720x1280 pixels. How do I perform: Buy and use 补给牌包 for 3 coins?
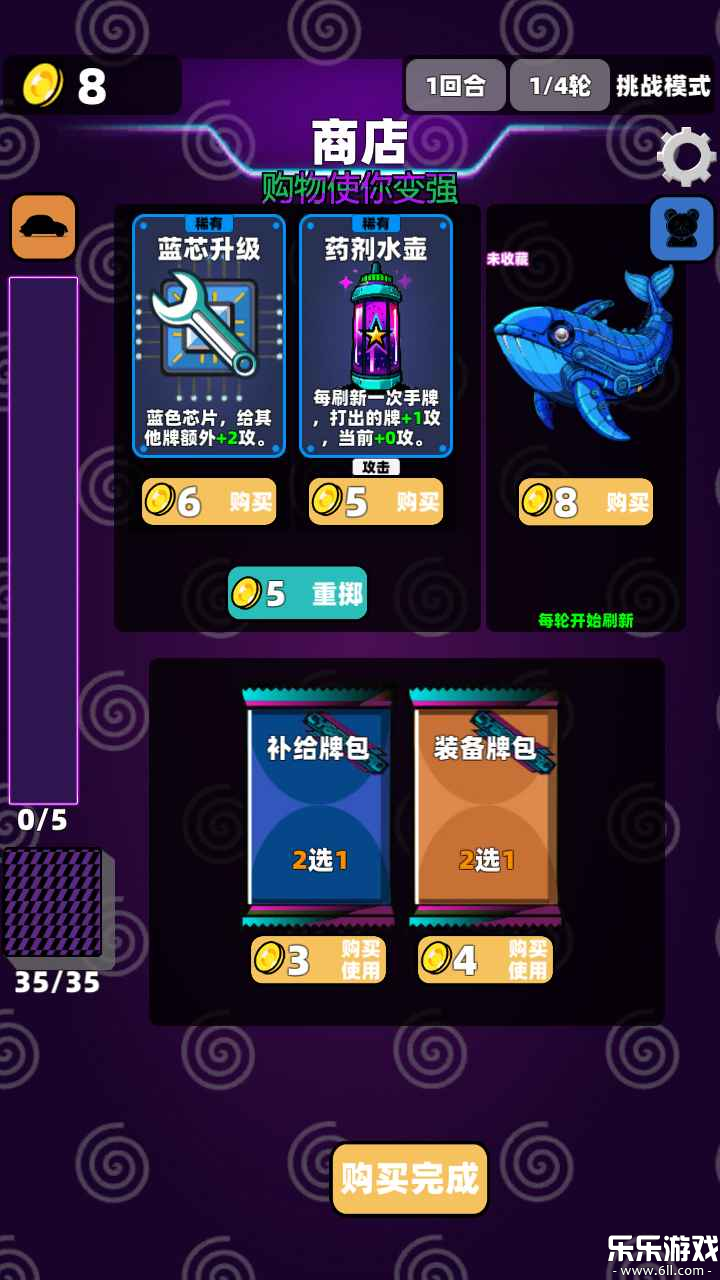(318, 960)
